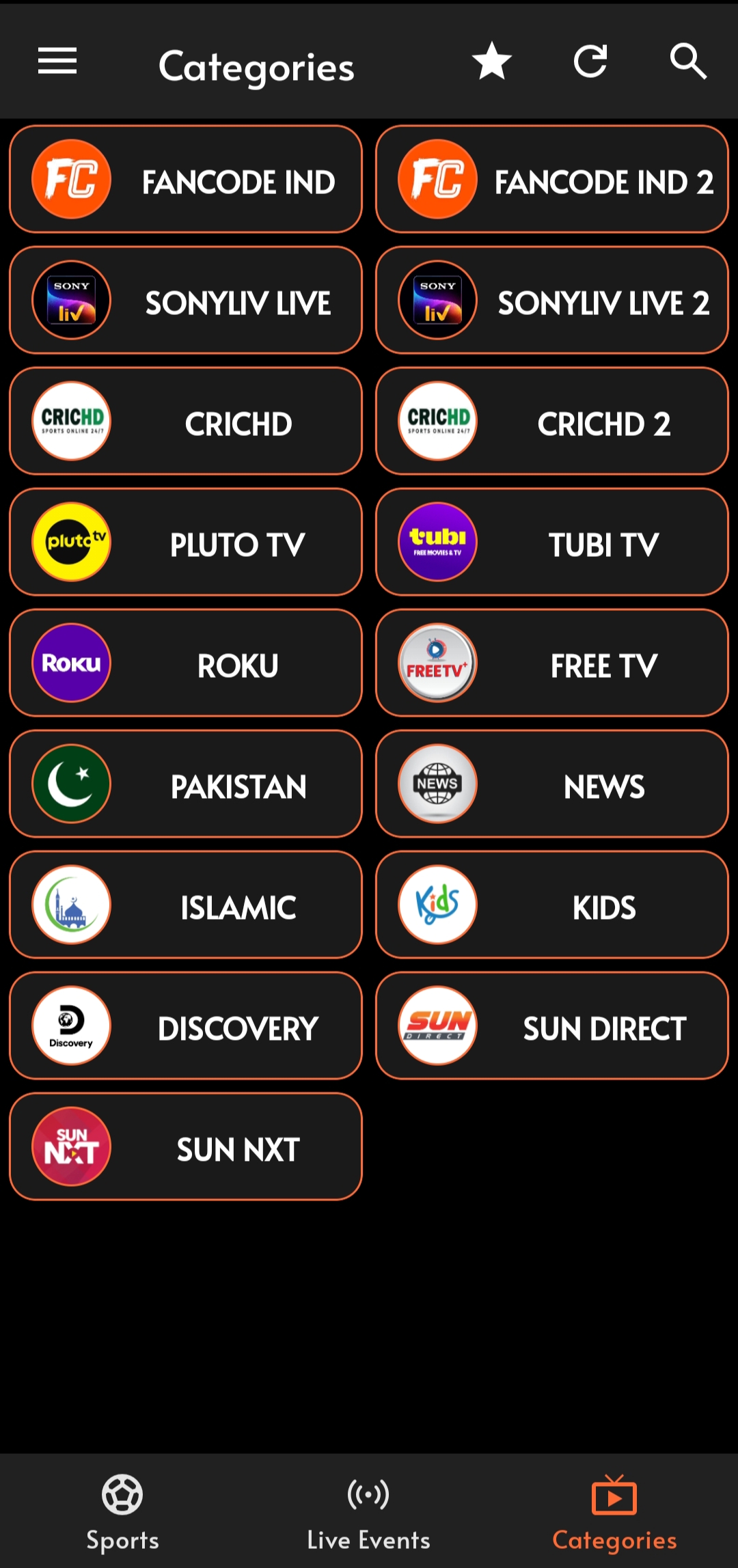
Task: Open the KIDS category
Action: 552,905
